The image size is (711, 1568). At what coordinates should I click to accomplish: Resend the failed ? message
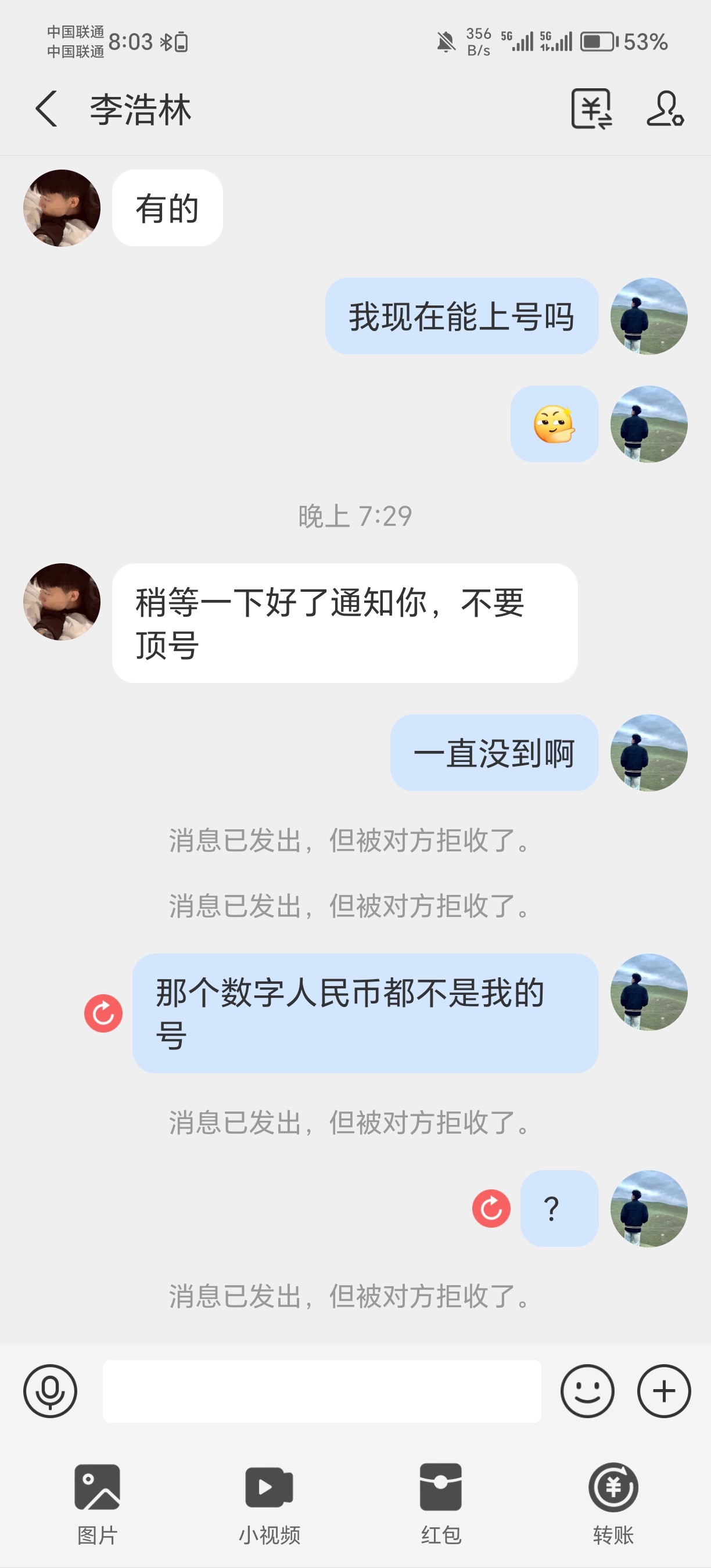(x=491, y=1209)
